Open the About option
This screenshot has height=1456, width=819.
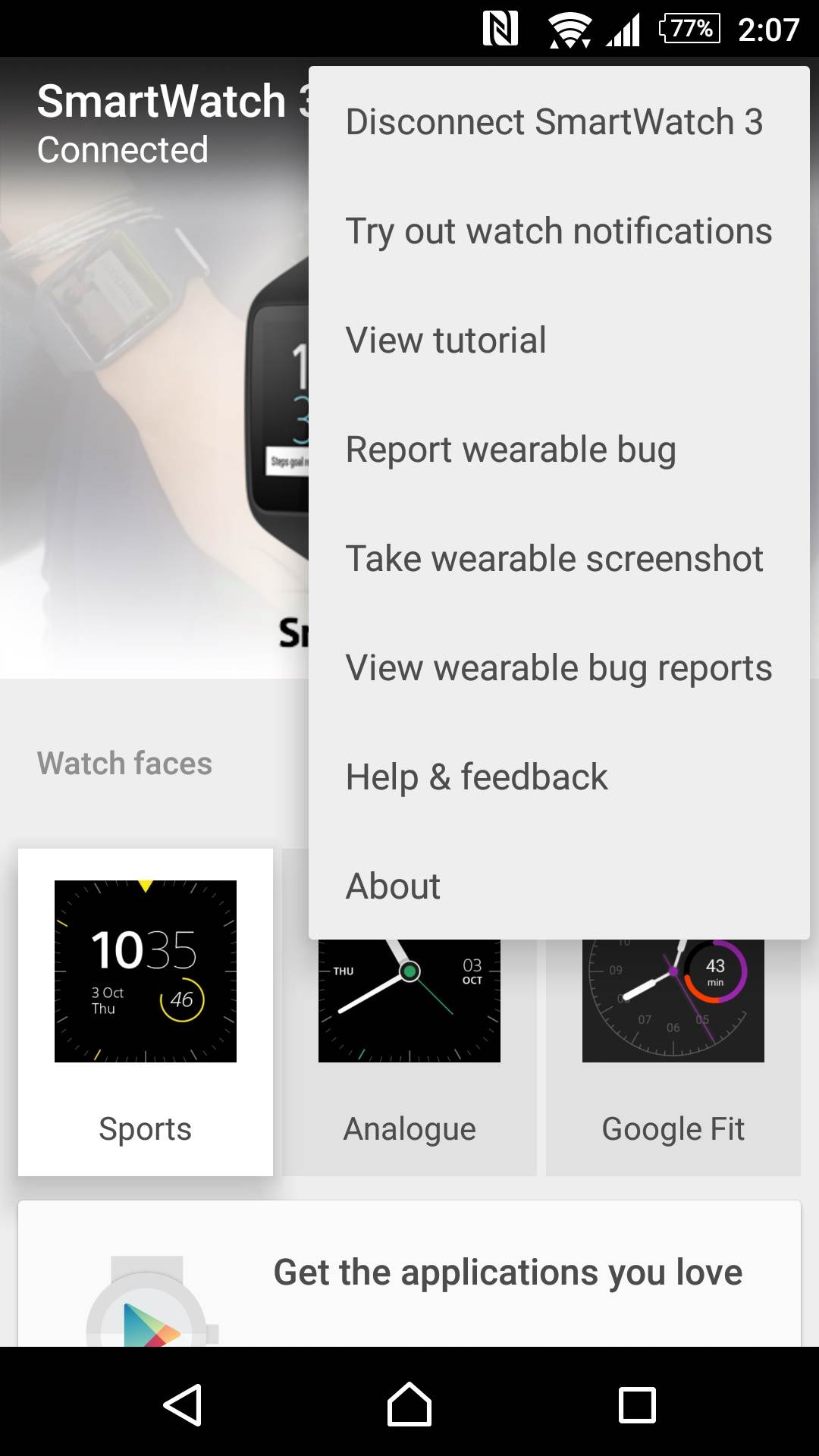pos(558,886)
